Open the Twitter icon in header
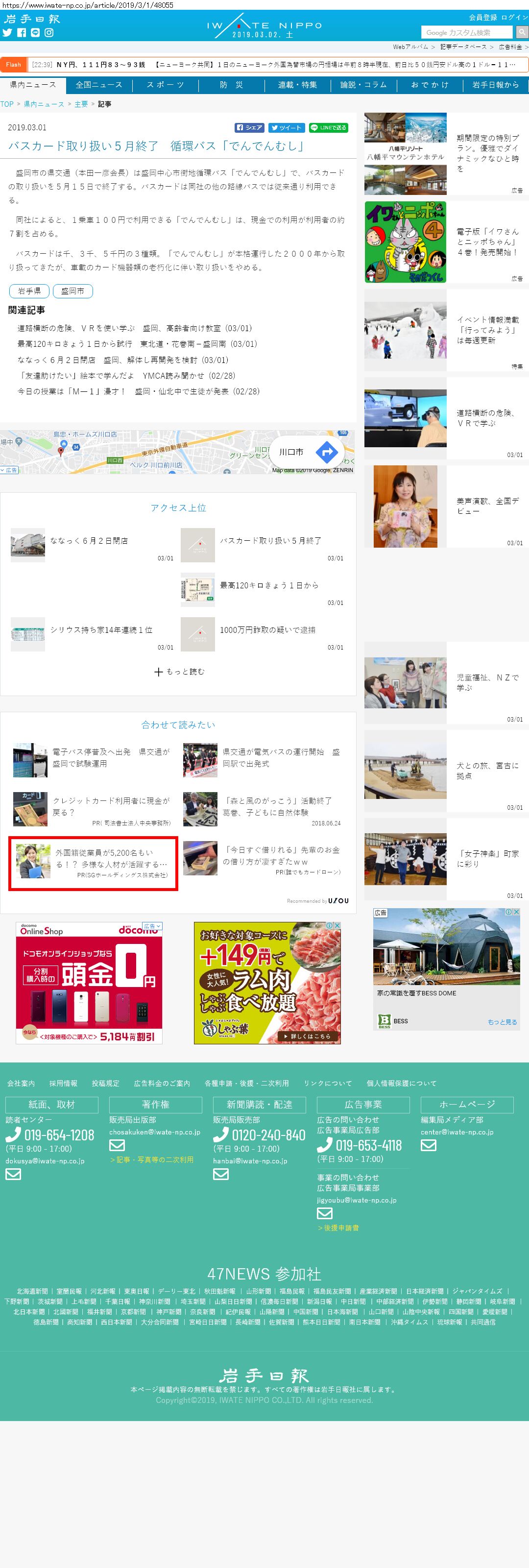Screen dimensions: 529x1568 click(7, 33)
